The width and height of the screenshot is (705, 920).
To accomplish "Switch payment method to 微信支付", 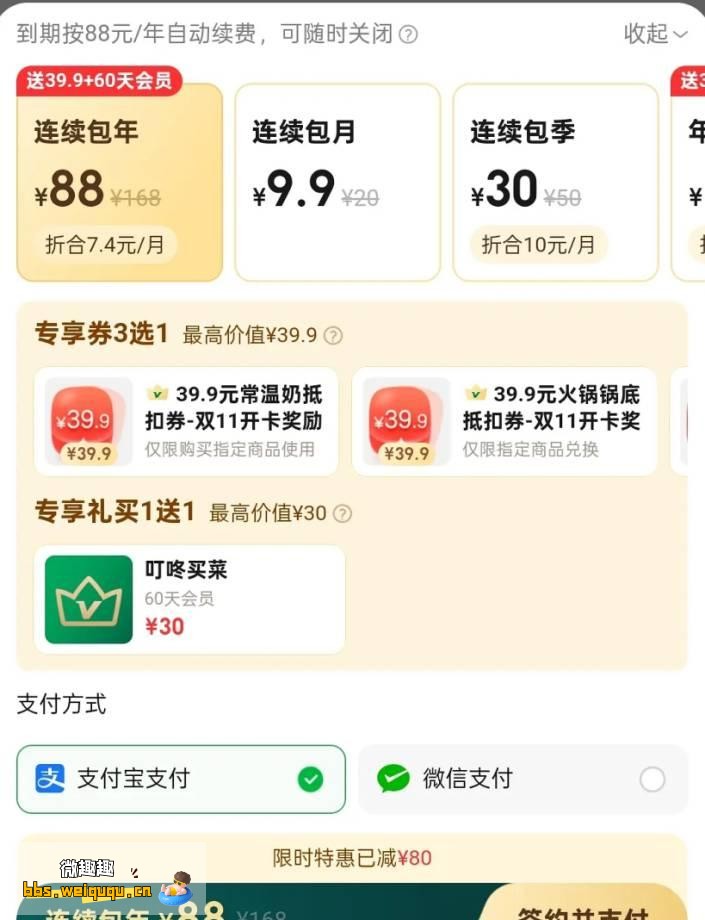I will click(x=522, y=779).
